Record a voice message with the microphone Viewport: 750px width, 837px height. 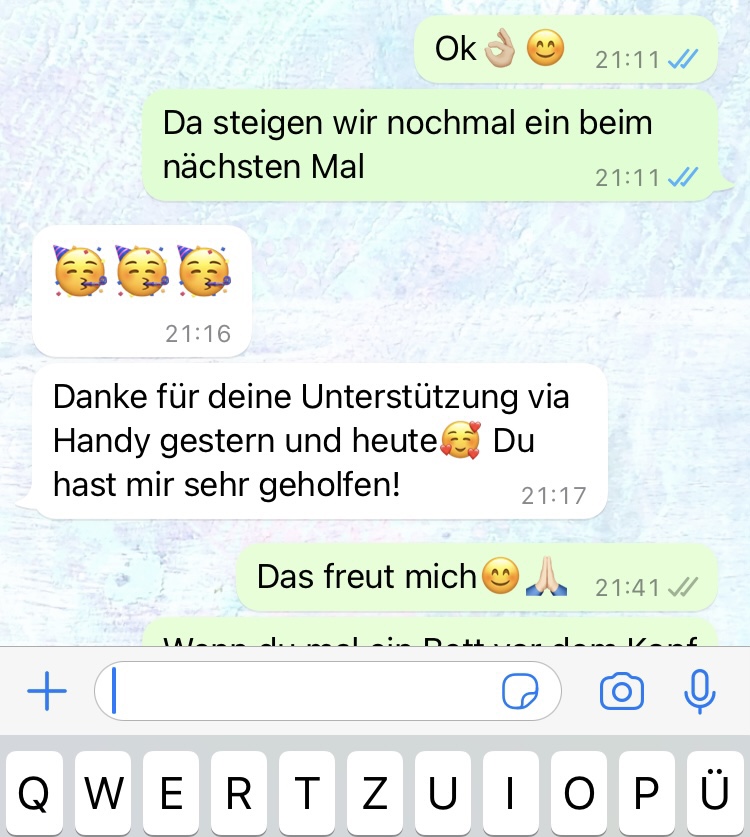(x=701, y=691)
